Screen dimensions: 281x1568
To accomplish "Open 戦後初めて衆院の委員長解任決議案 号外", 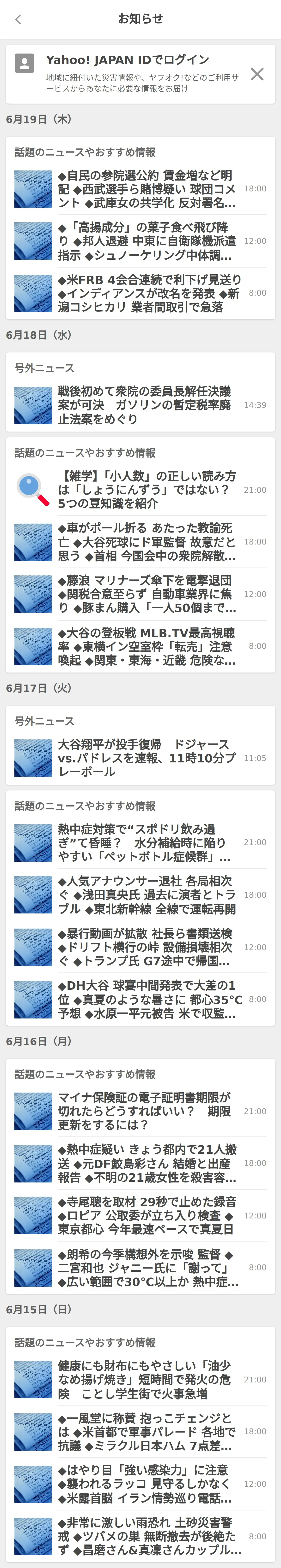I will pyautogui.click(x=146, y=405).
